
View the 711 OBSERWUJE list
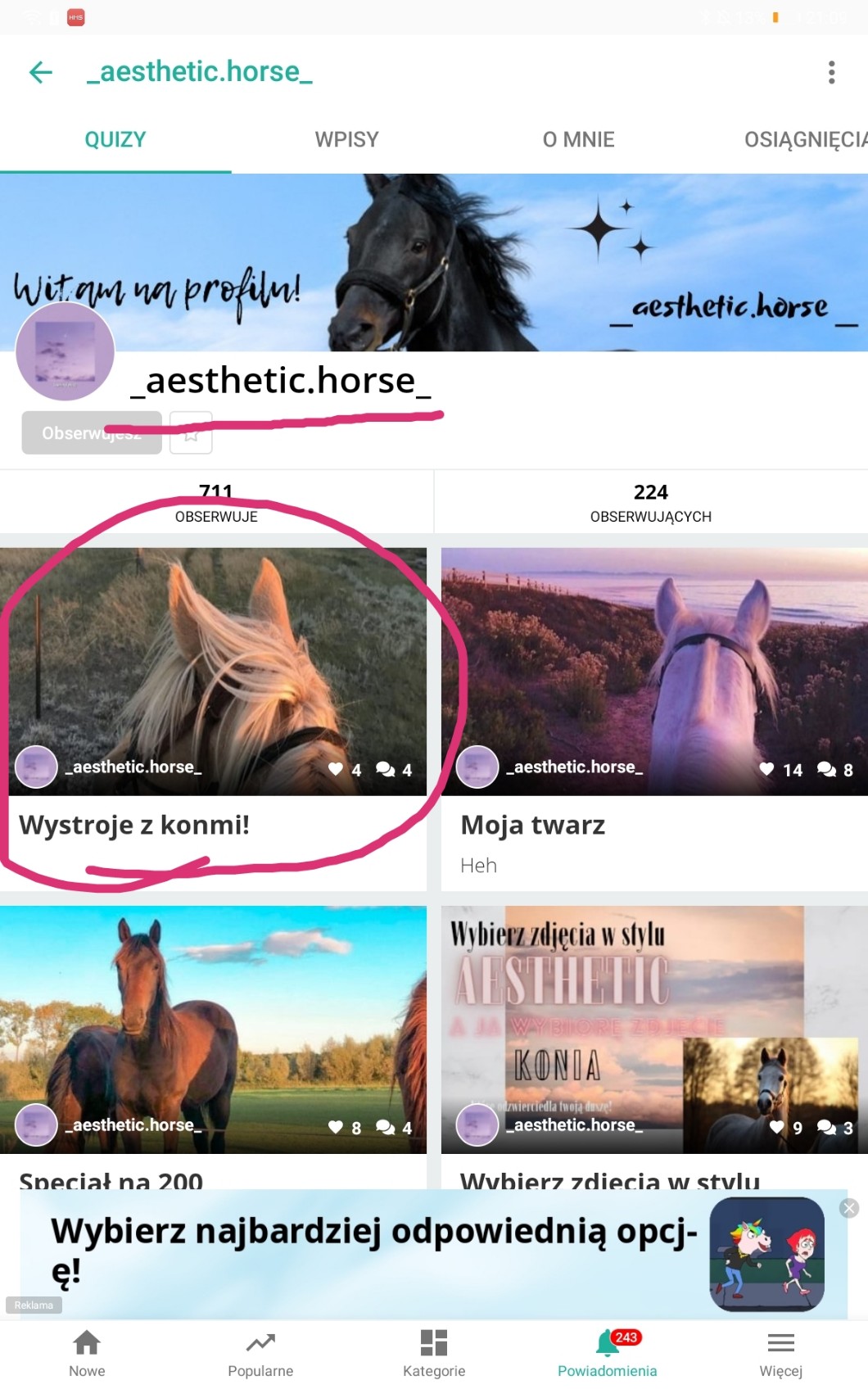[216, 503]
